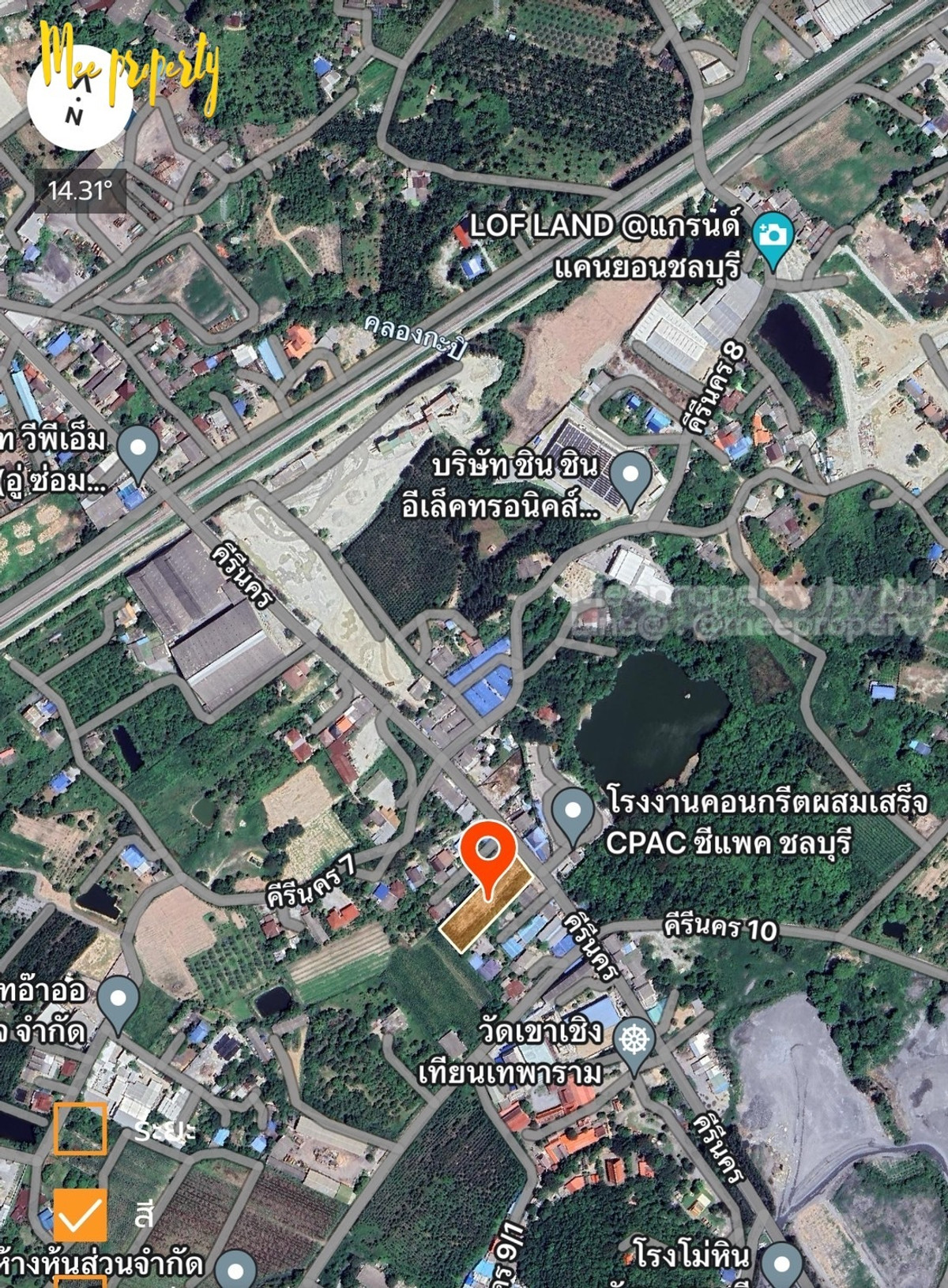Viewport: 948px width, 1288px height.
Task: Open the บริษัท ชิน ชิน อีเล็คทรอนิคส์ pin
Action: pyautogui.click(x=630, y=476)
